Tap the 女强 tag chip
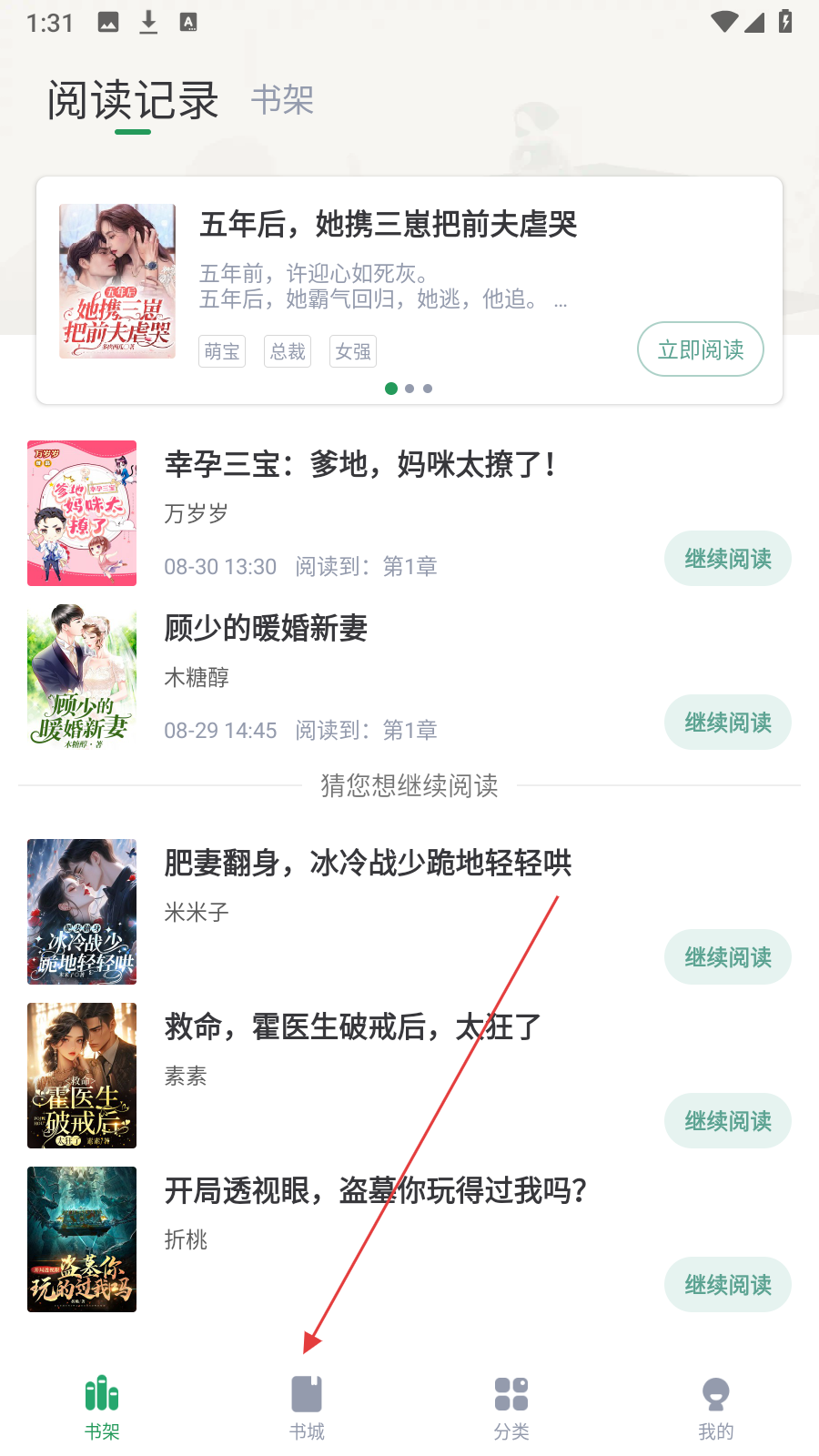Image resolution: width=819 pixels, height=1456 pixels. pyautogui.click(x=353, y=351)
